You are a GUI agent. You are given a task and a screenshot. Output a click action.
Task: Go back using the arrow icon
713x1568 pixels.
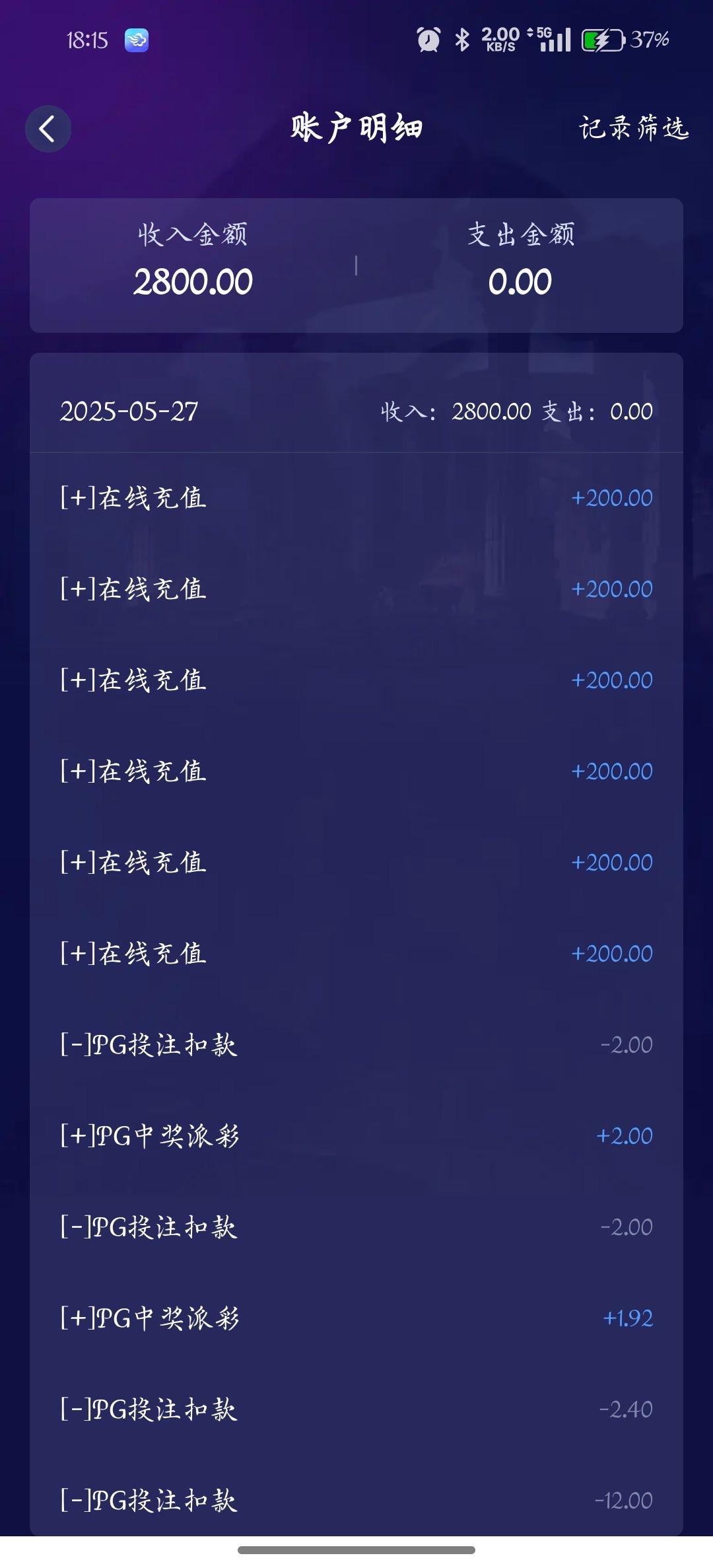pyautogui.click(x=48, y=129)
